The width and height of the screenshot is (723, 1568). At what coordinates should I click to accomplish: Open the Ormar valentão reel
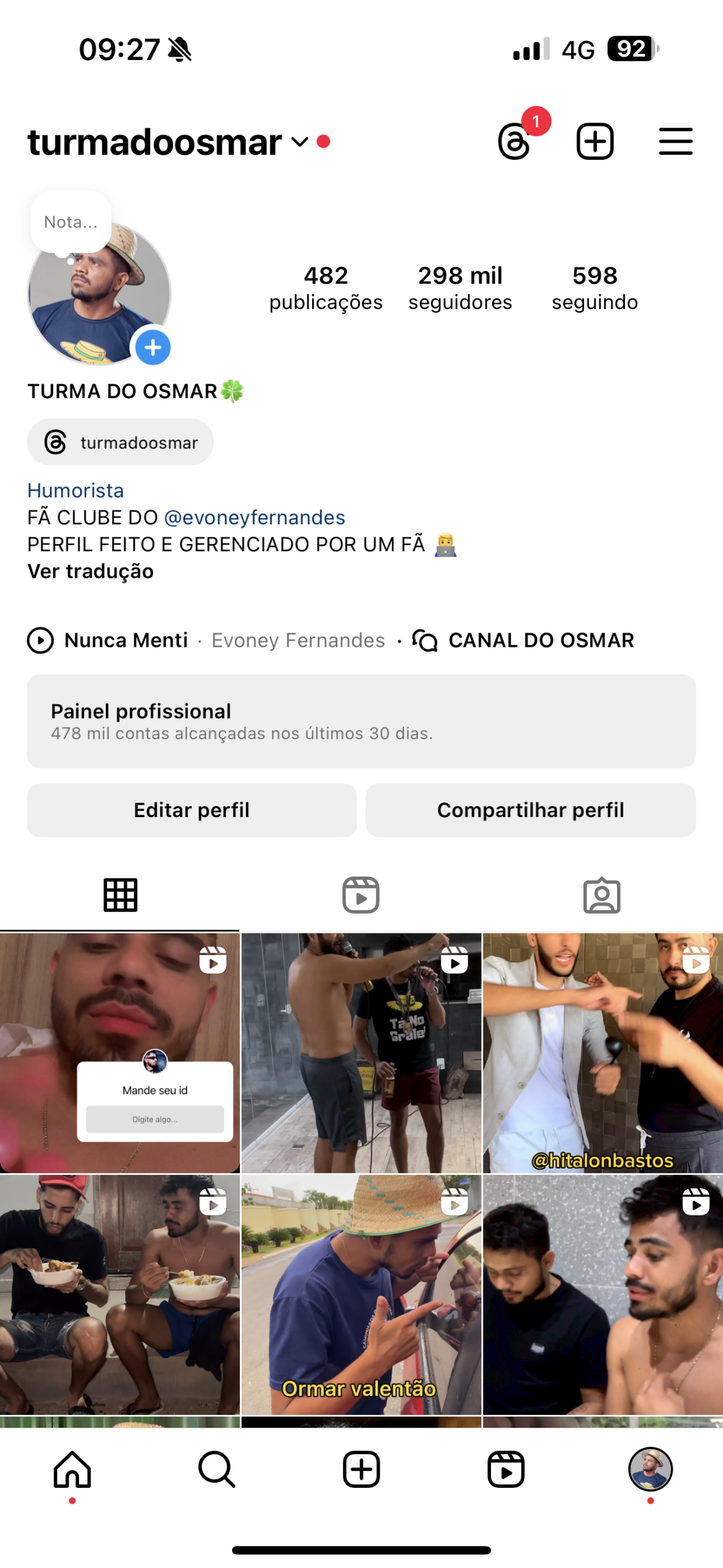coord(361,1294)
